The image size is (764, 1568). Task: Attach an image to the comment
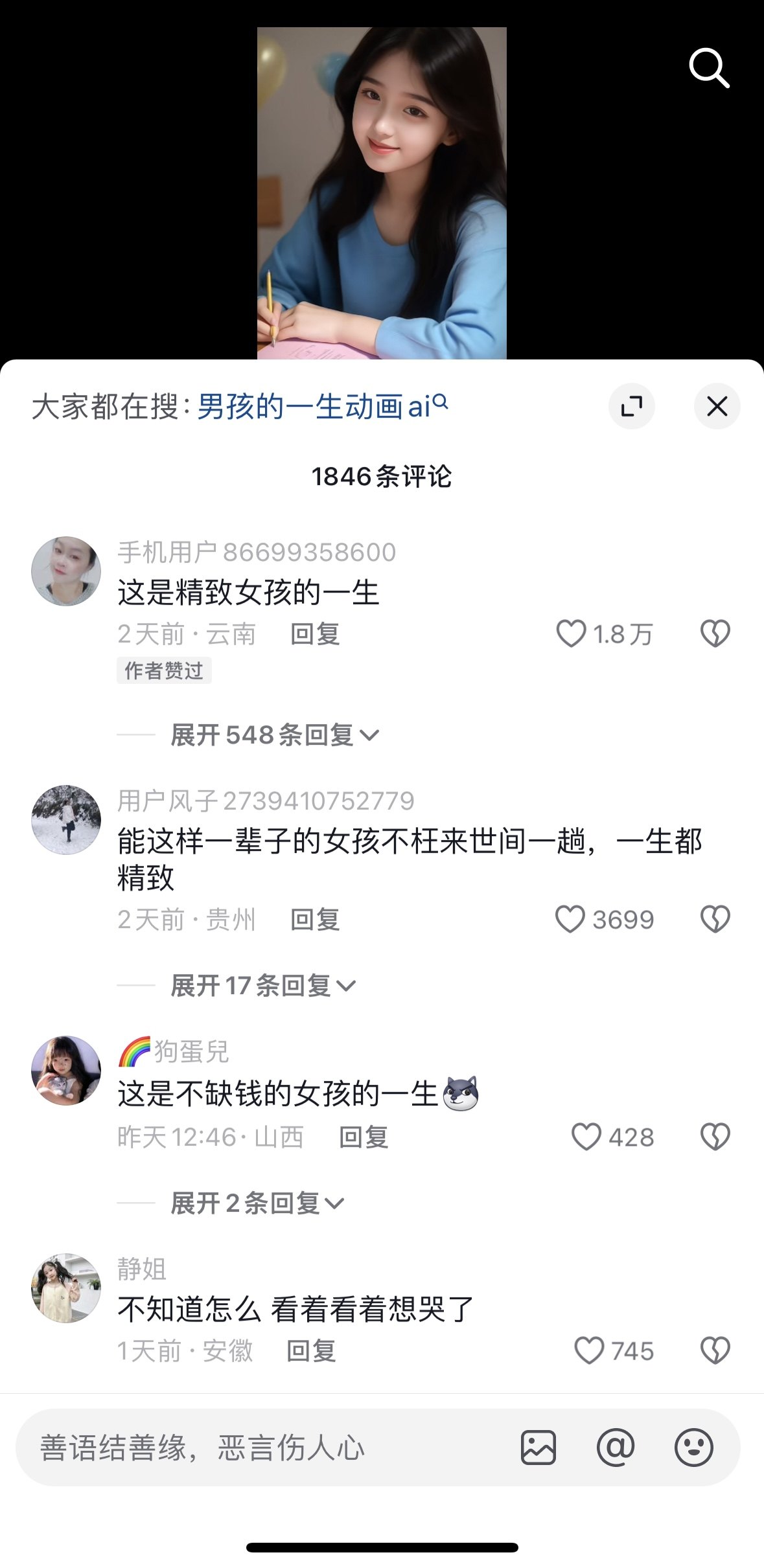(538, 1448)
